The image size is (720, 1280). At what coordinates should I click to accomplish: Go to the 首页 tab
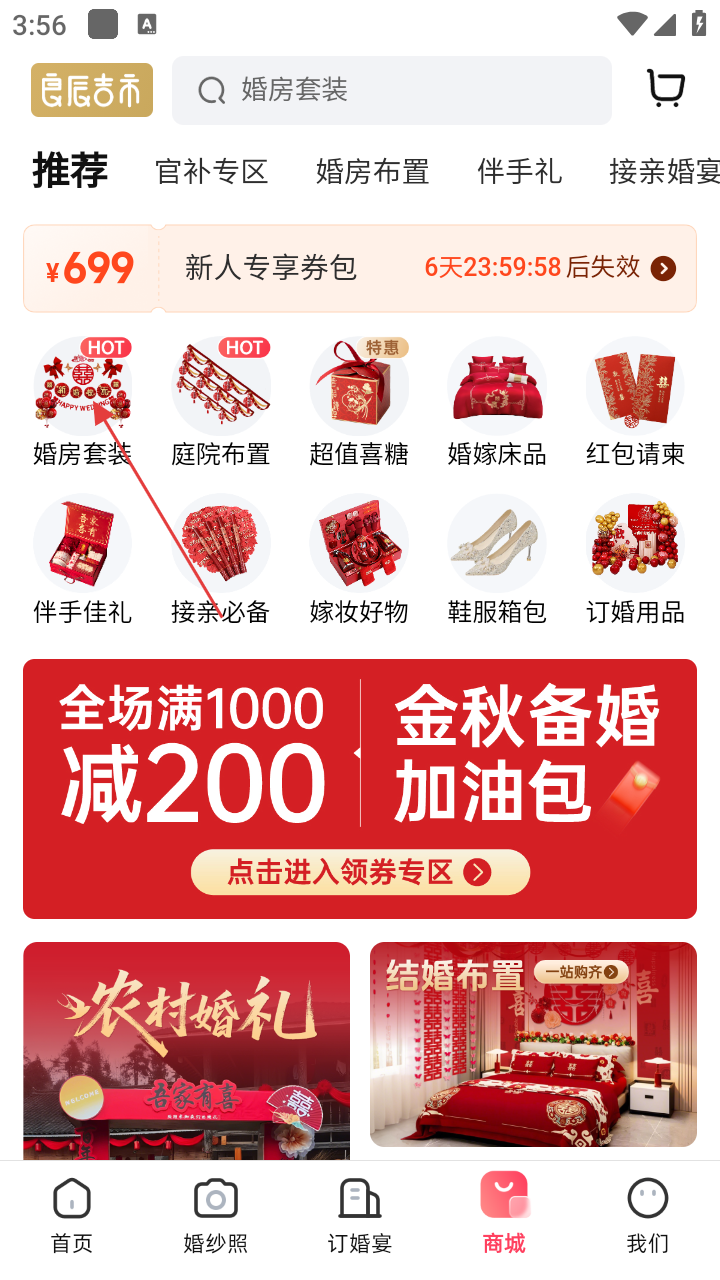[72, 1215]
